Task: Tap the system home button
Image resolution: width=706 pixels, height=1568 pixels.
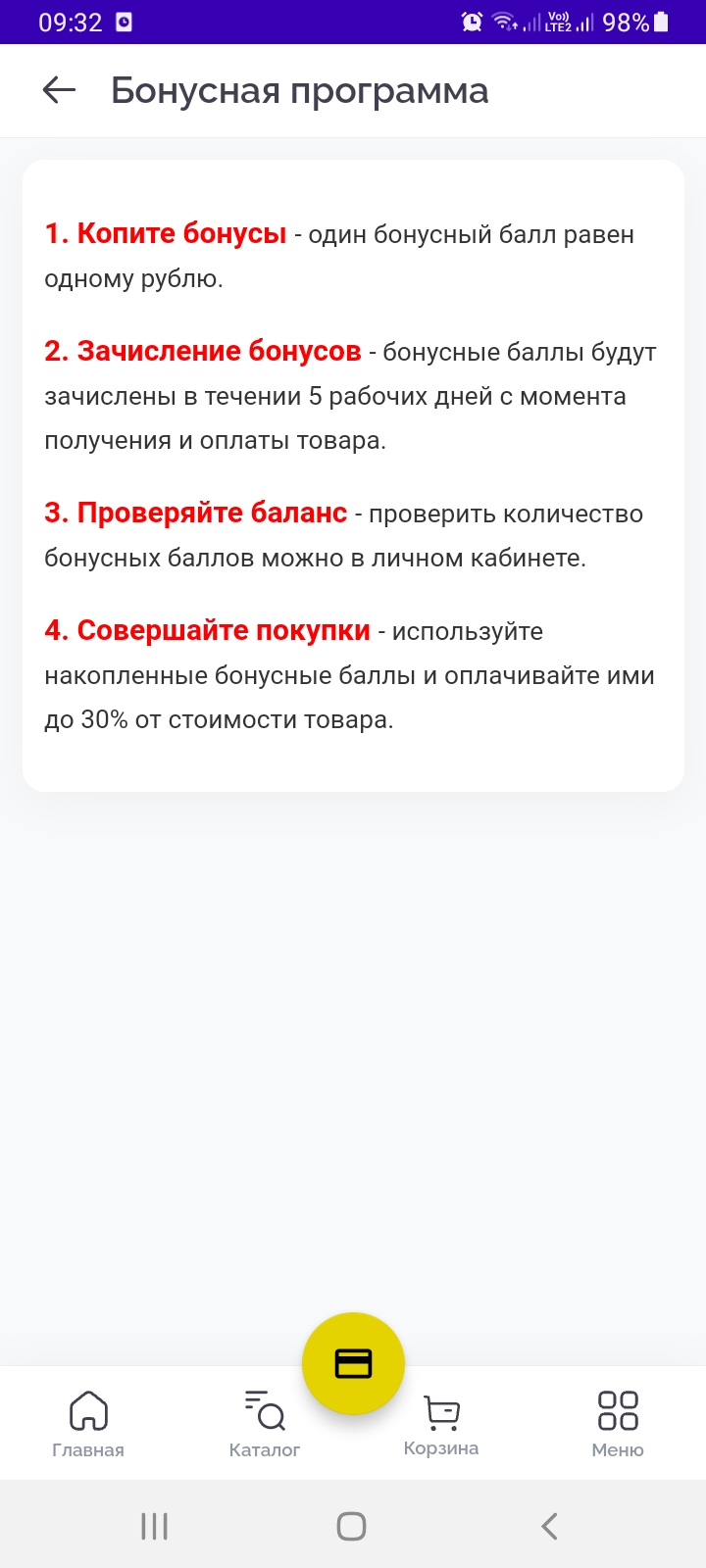Action: 351,1526
